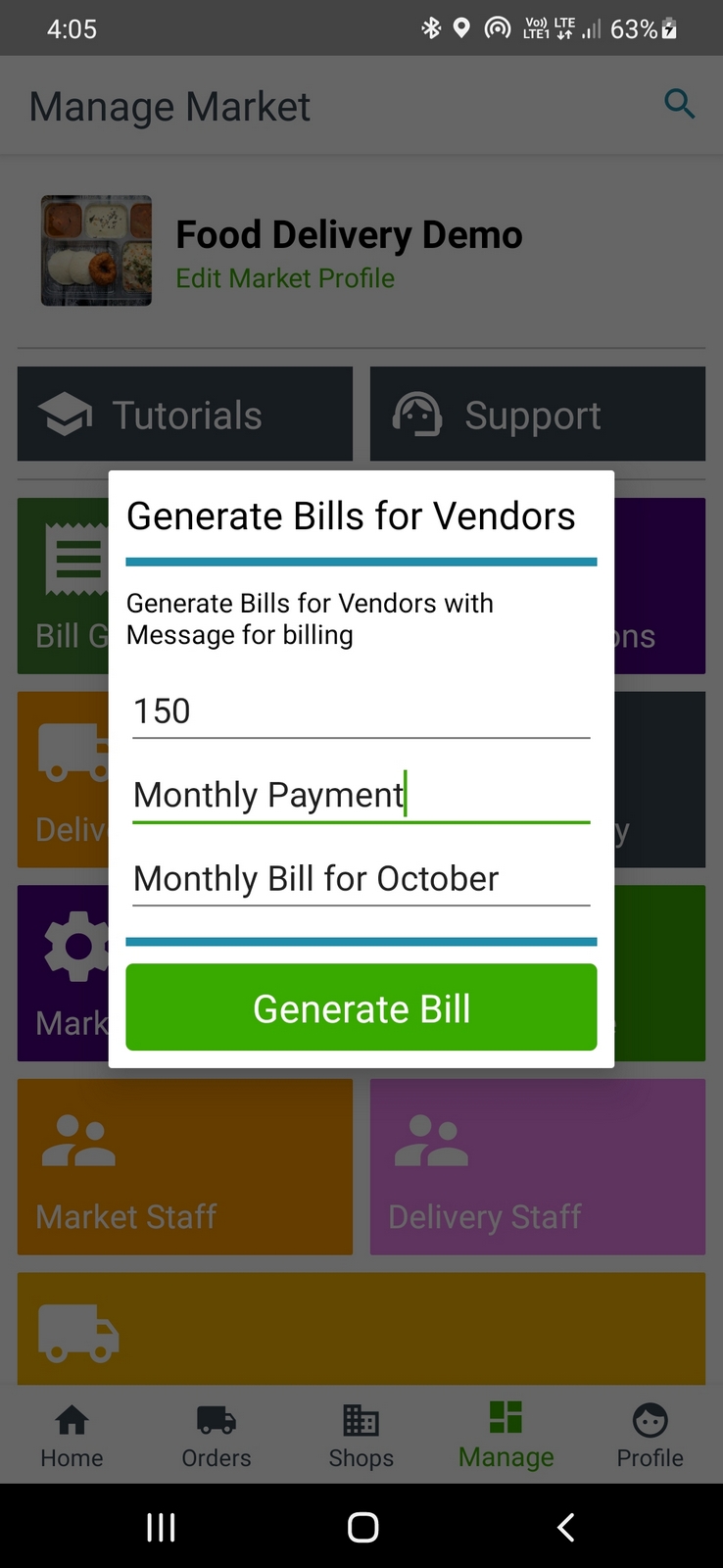Image resolution: width=723 pixels, height=1568 pixels.
Task: Open the Delivery Staff card
Action: [x=537, y=1166]
